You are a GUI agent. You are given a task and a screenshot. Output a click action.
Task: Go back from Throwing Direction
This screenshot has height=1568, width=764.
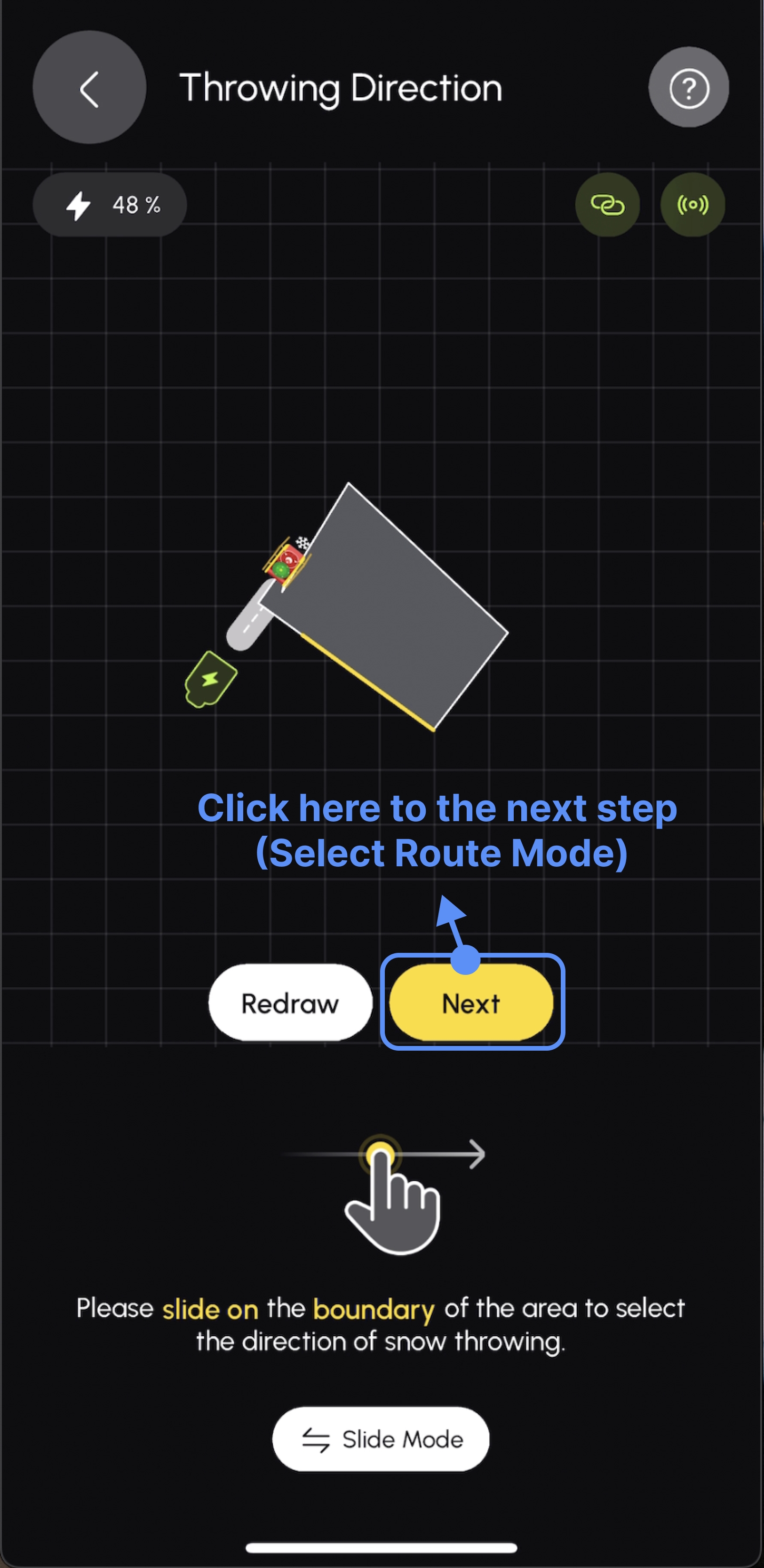coord(89,87)
